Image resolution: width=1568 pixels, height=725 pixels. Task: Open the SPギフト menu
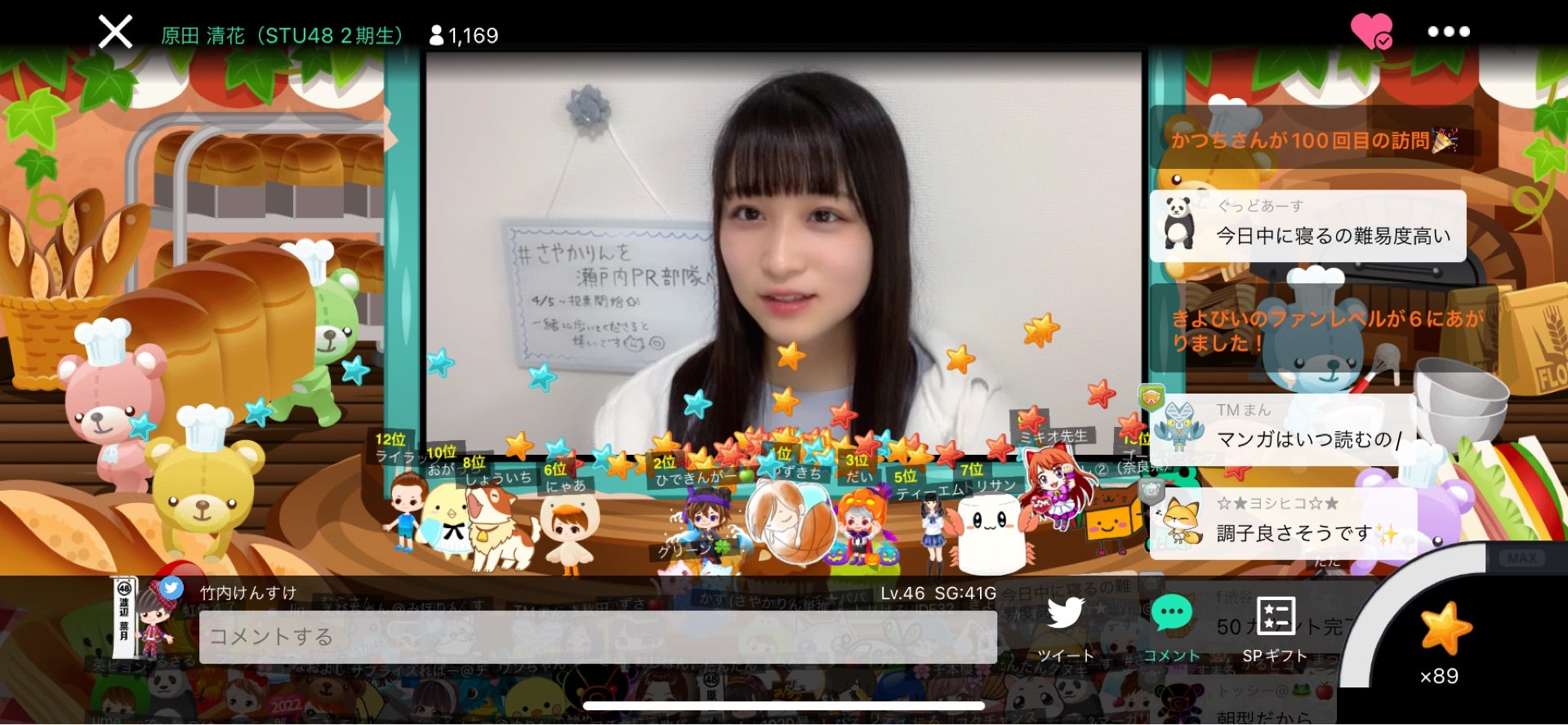pyautogui.click(x=1275, y=629)
